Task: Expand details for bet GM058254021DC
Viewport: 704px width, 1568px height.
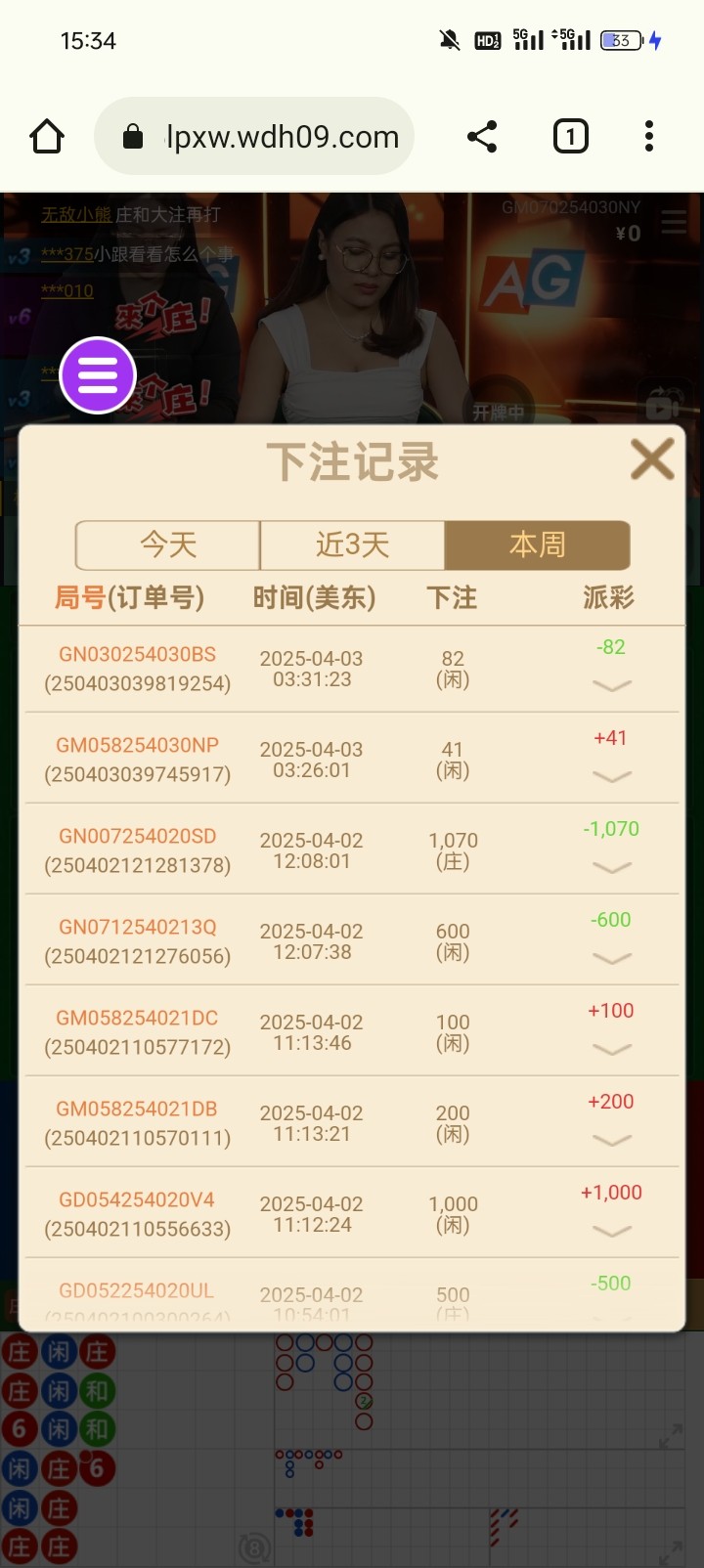Action: pyautogui.click(x=612, y=1049)
